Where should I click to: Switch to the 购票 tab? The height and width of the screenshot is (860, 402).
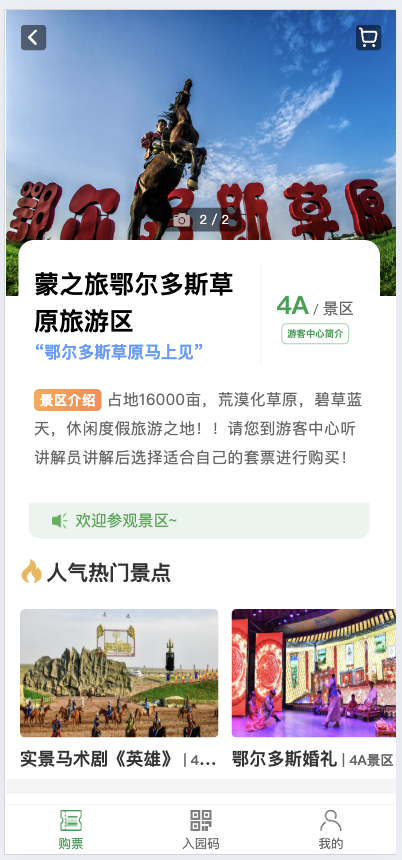pyautogui.click(x=71, y=829)
